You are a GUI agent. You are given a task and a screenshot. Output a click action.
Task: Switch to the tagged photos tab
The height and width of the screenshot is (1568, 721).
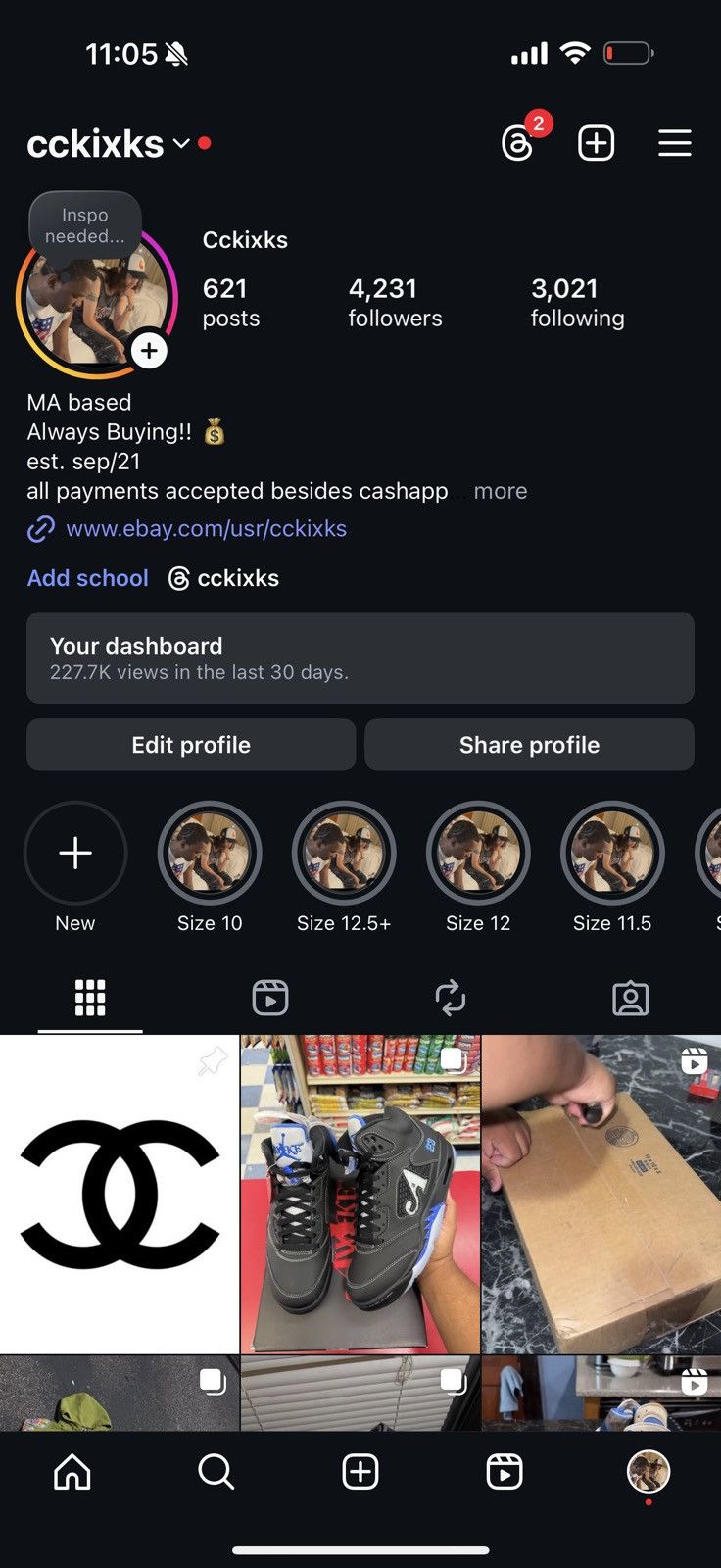coord(630,998)
